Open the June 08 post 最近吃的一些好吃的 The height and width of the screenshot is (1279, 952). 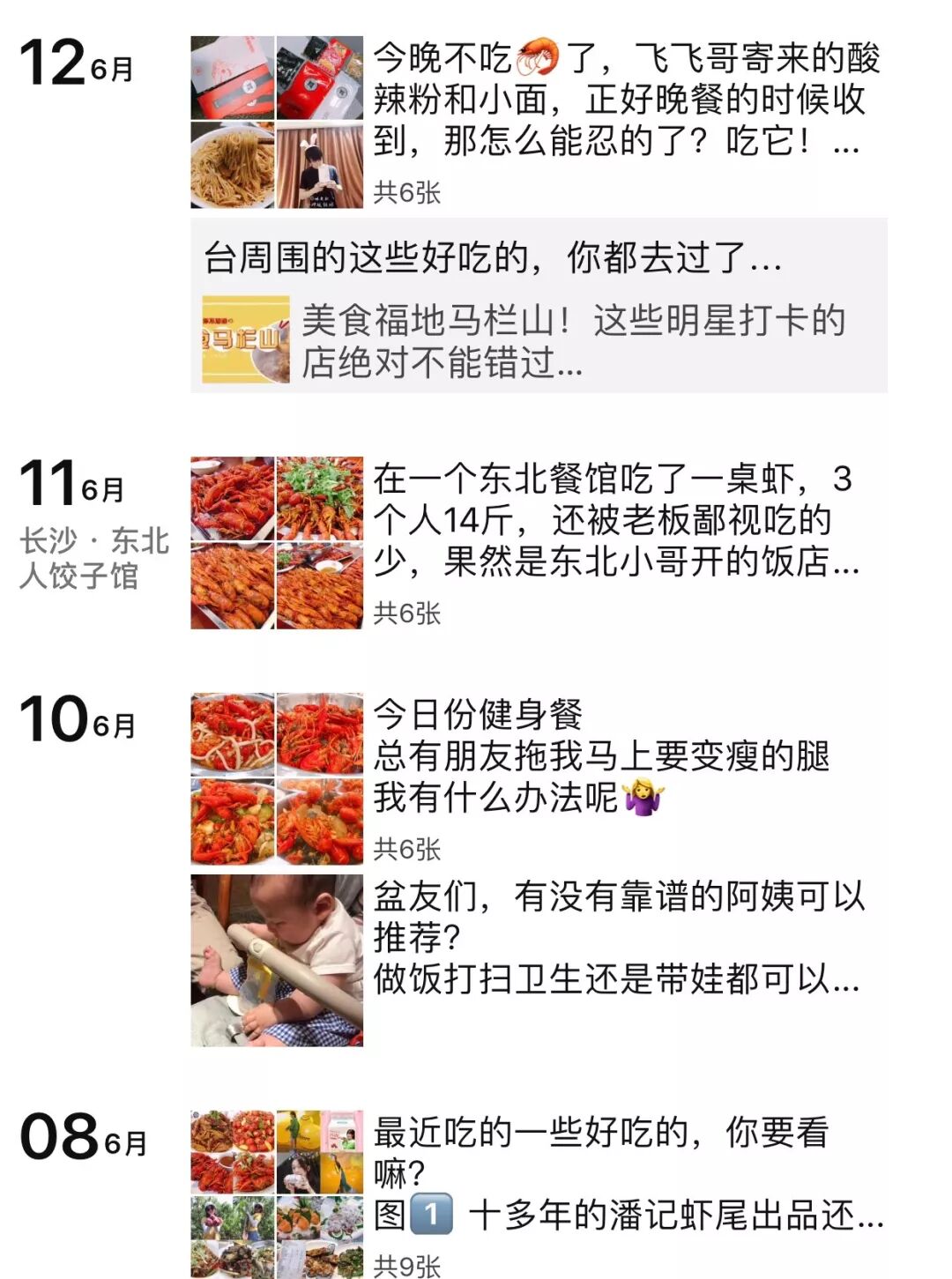[626, 1174]
